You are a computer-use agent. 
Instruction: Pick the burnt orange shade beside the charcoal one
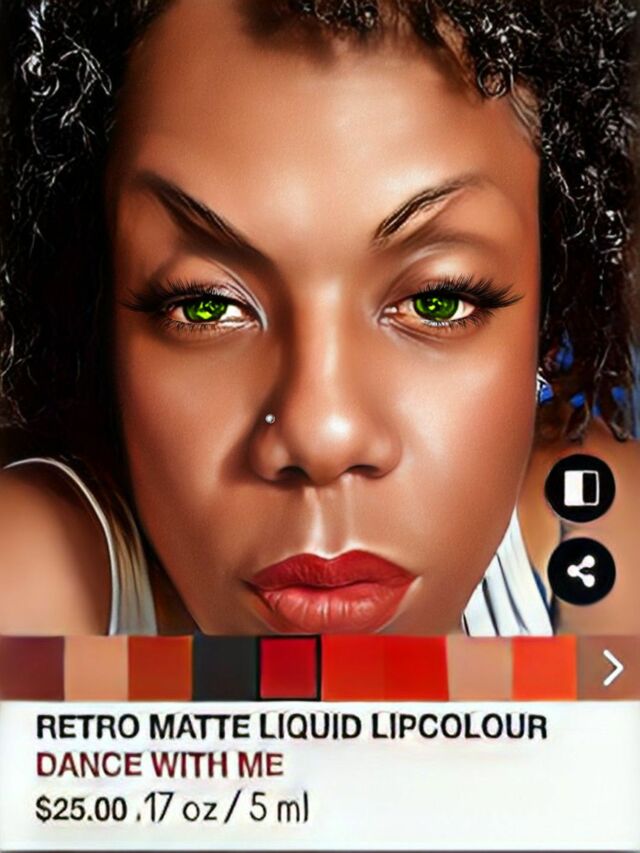click(160, 667)
